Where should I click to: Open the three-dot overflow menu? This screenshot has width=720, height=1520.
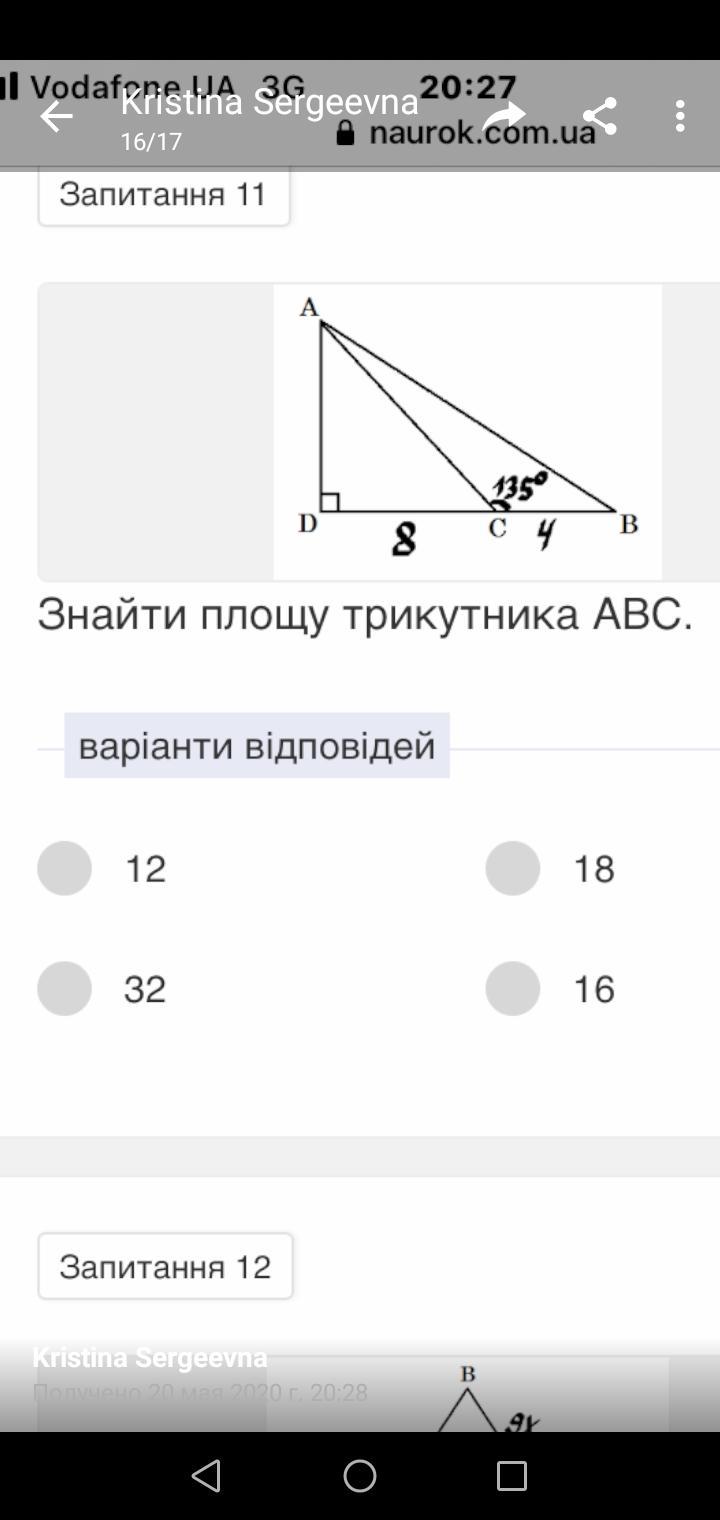click(x=680, y=116)
